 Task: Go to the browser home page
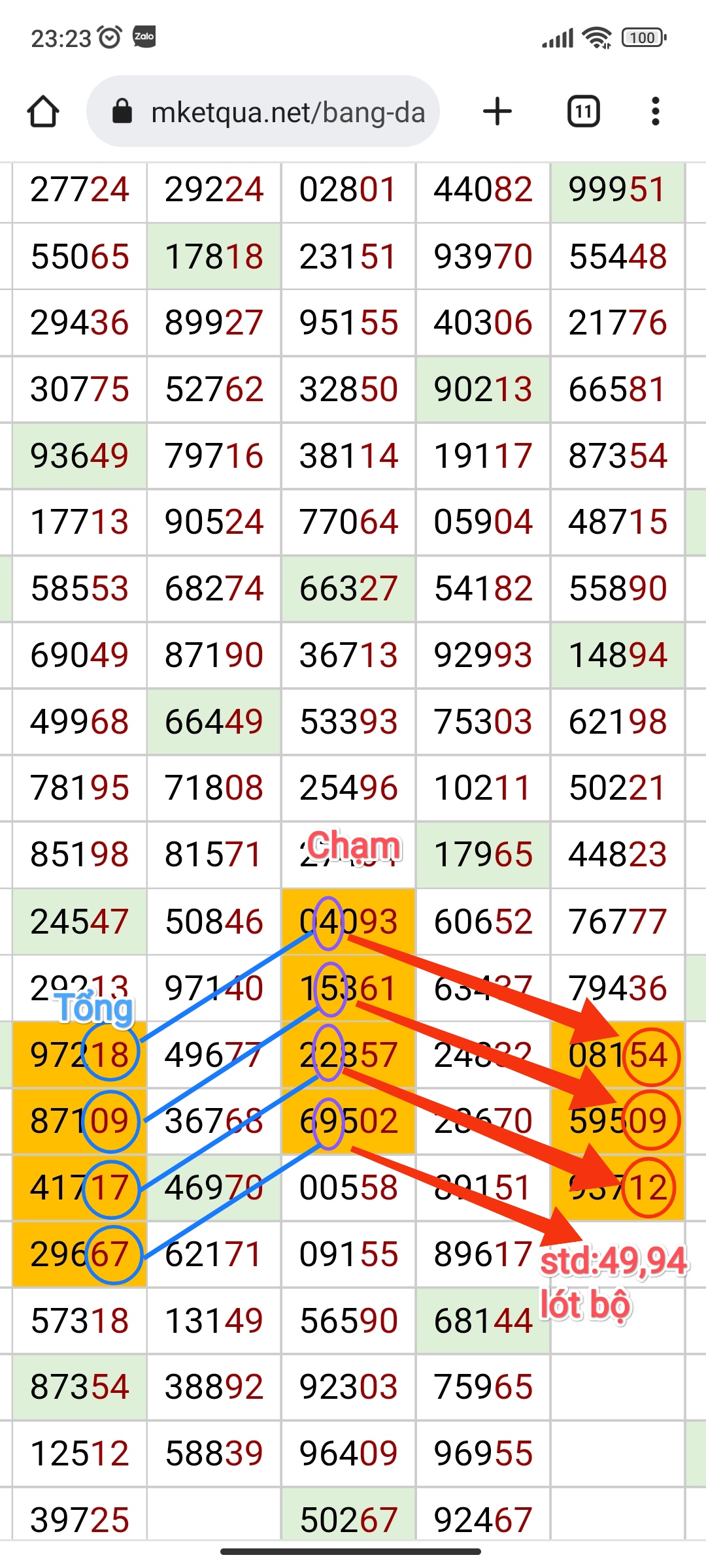pos(43,111)
